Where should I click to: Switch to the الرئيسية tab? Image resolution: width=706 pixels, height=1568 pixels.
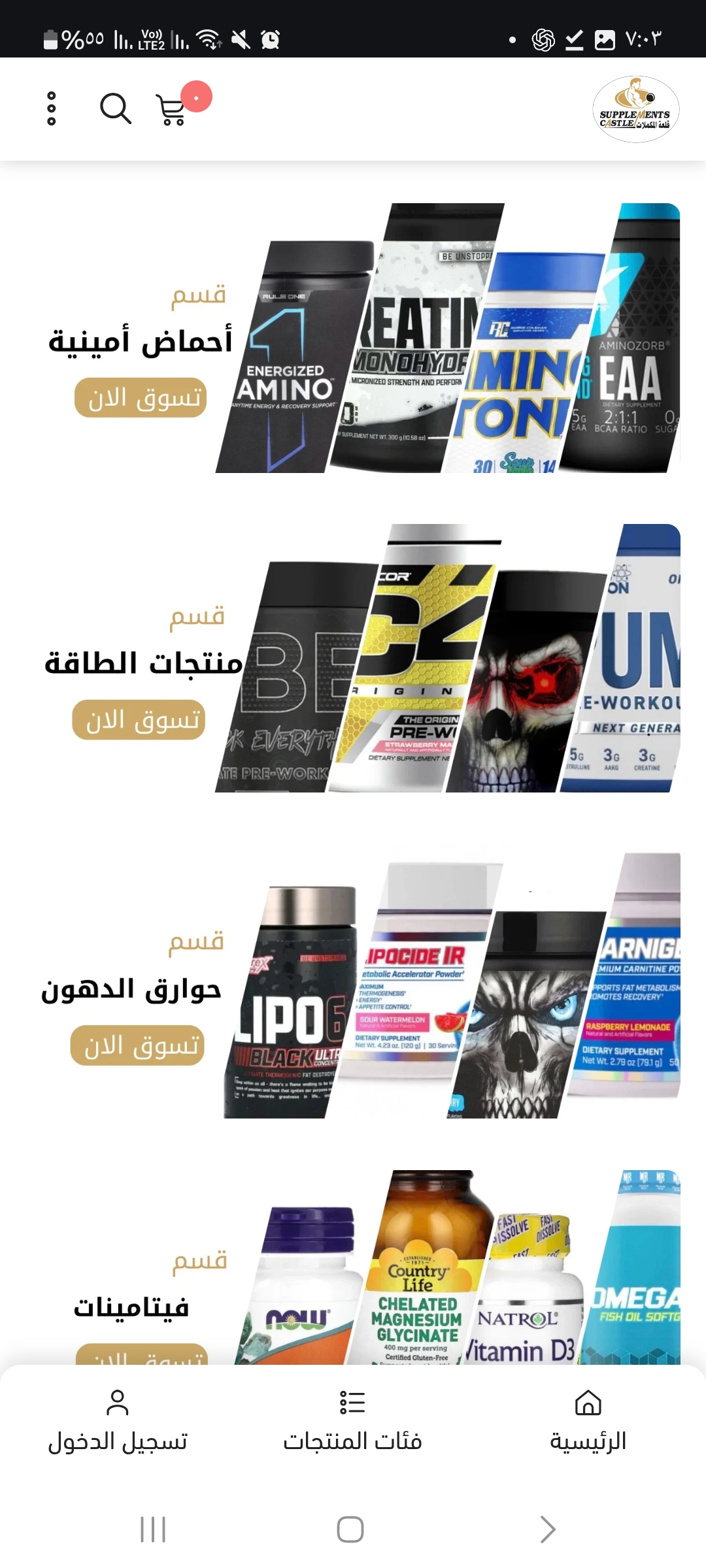tap(588, 1421)
